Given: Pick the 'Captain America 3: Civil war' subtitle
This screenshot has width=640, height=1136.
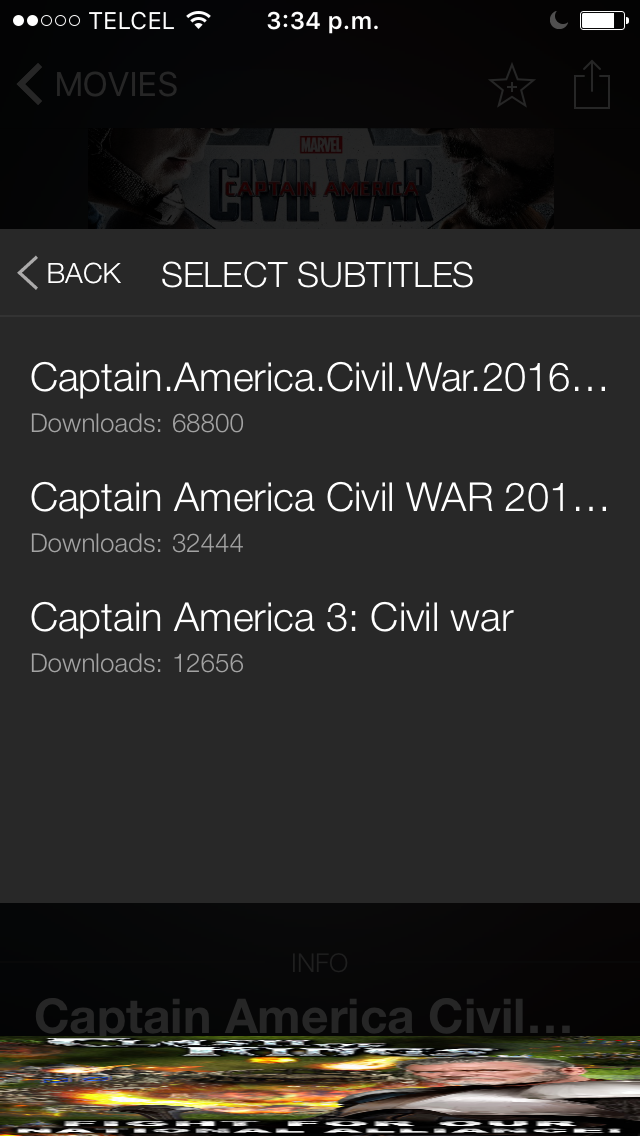Looking at the screenshot, I should coord(272,636).
